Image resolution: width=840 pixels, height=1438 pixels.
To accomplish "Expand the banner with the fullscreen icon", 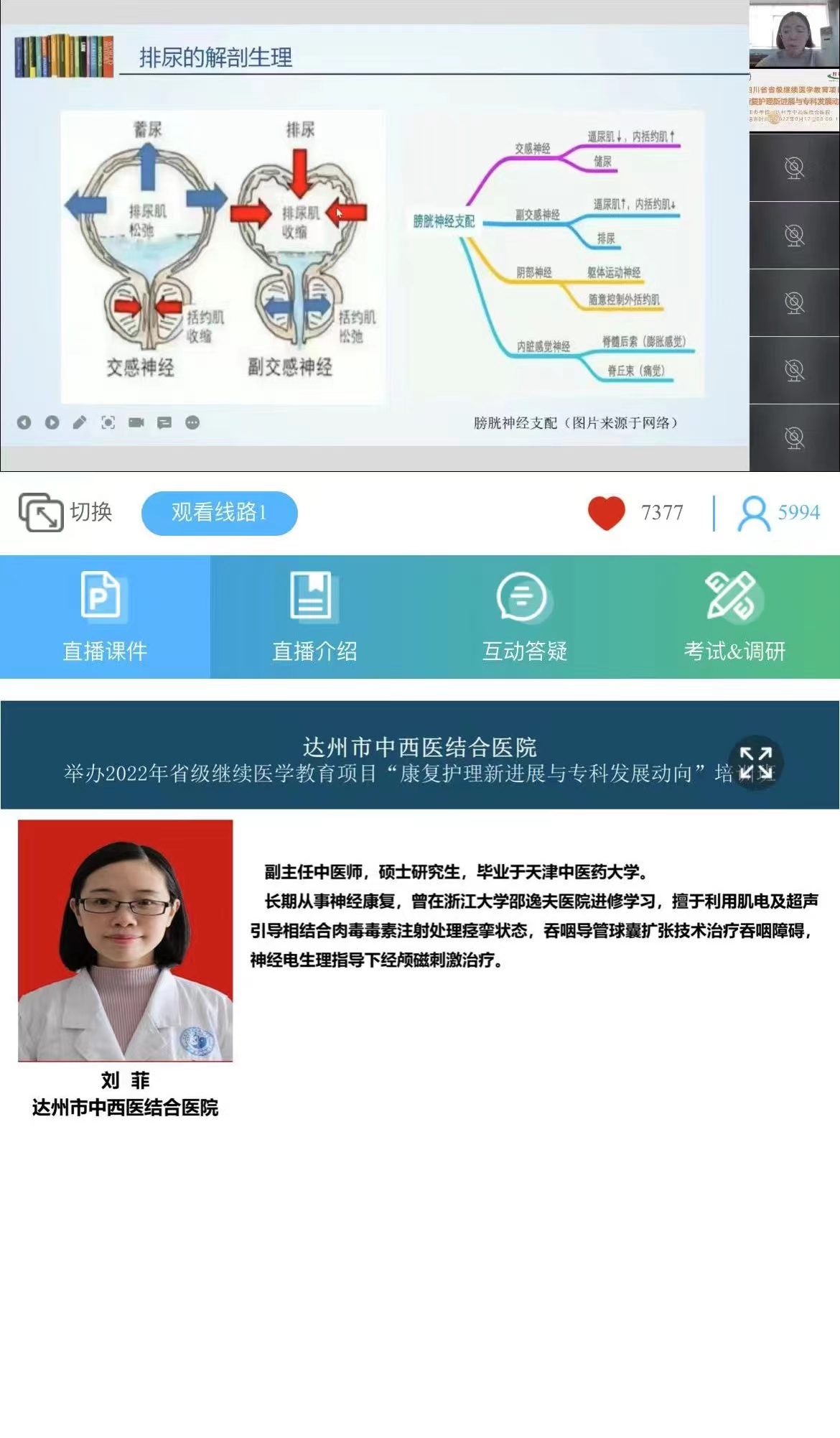I will coord(755,763).
